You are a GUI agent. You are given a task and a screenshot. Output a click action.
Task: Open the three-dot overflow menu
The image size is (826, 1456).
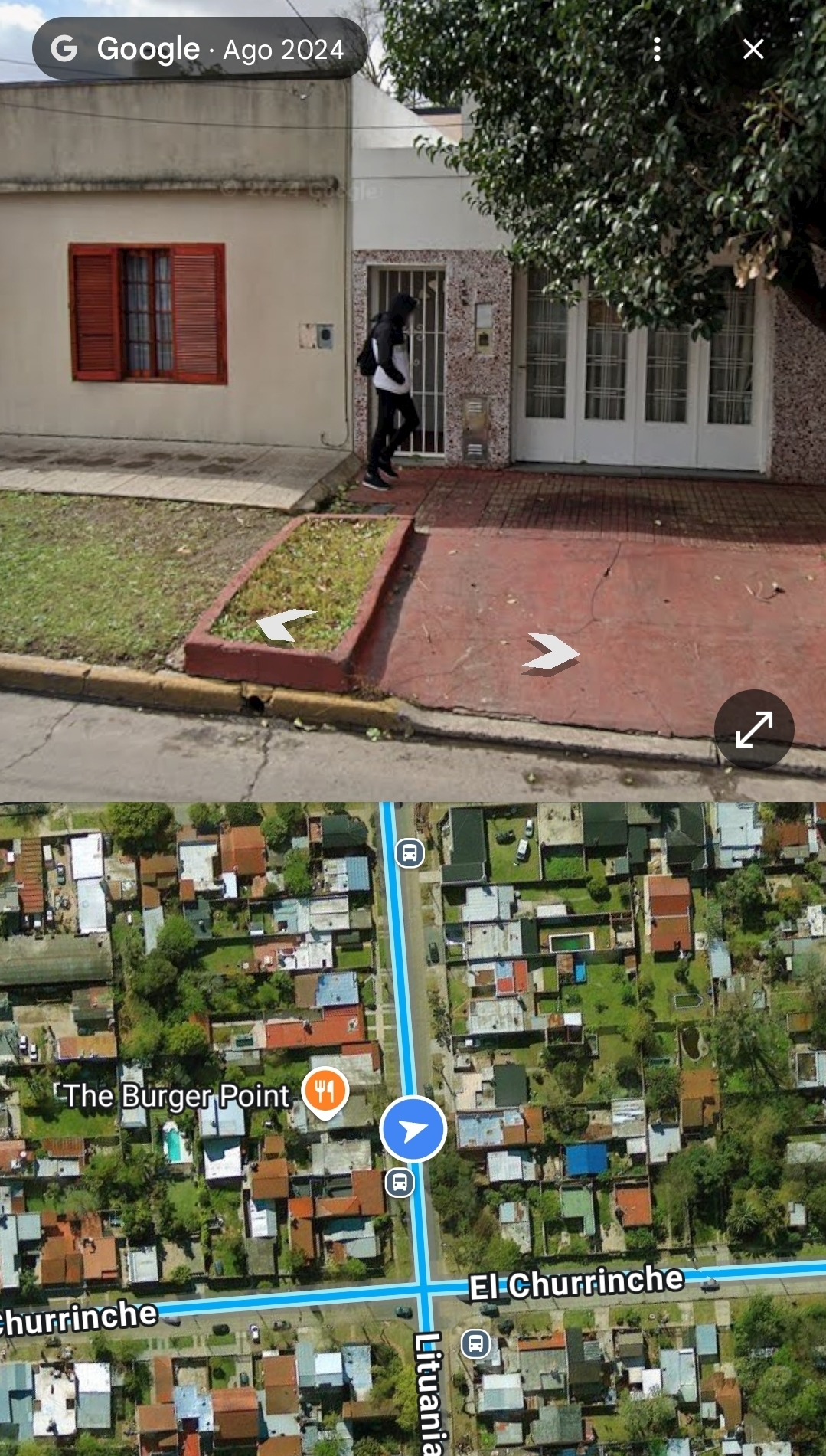click(x=657, y=49)
